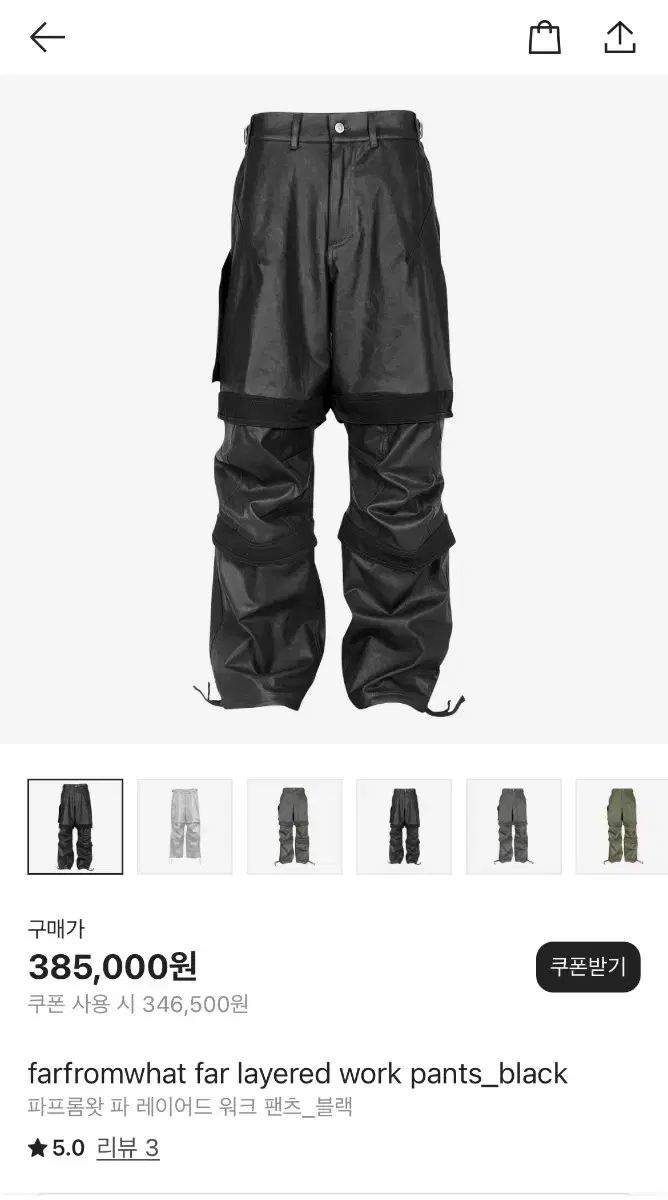This screenshot has height=1200, width=668.
Task: Select the first black leather pants thumbnail
Action: point(76,826)
